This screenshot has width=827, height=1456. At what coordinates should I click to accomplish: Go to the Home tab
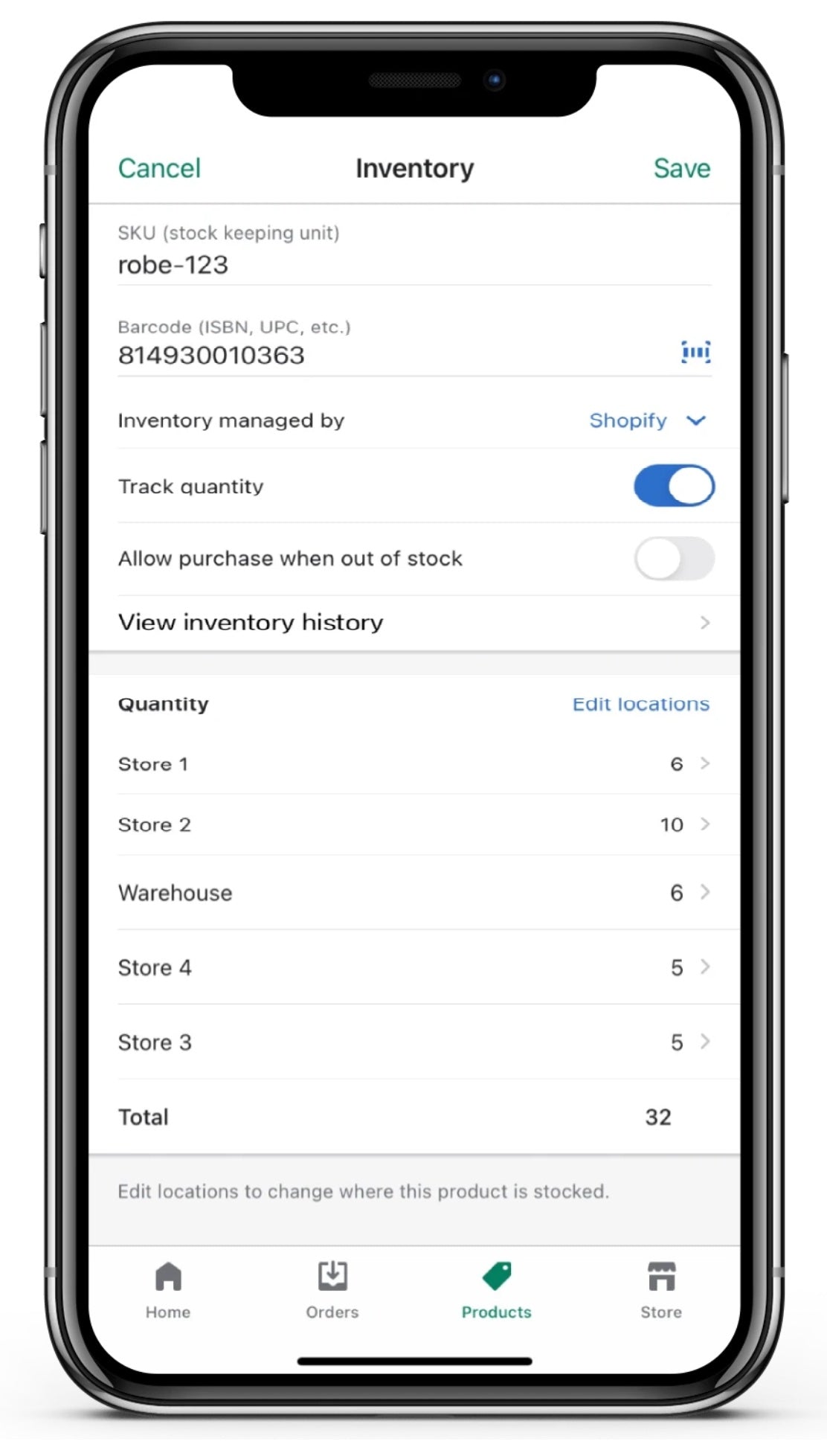pos(168,1289)
